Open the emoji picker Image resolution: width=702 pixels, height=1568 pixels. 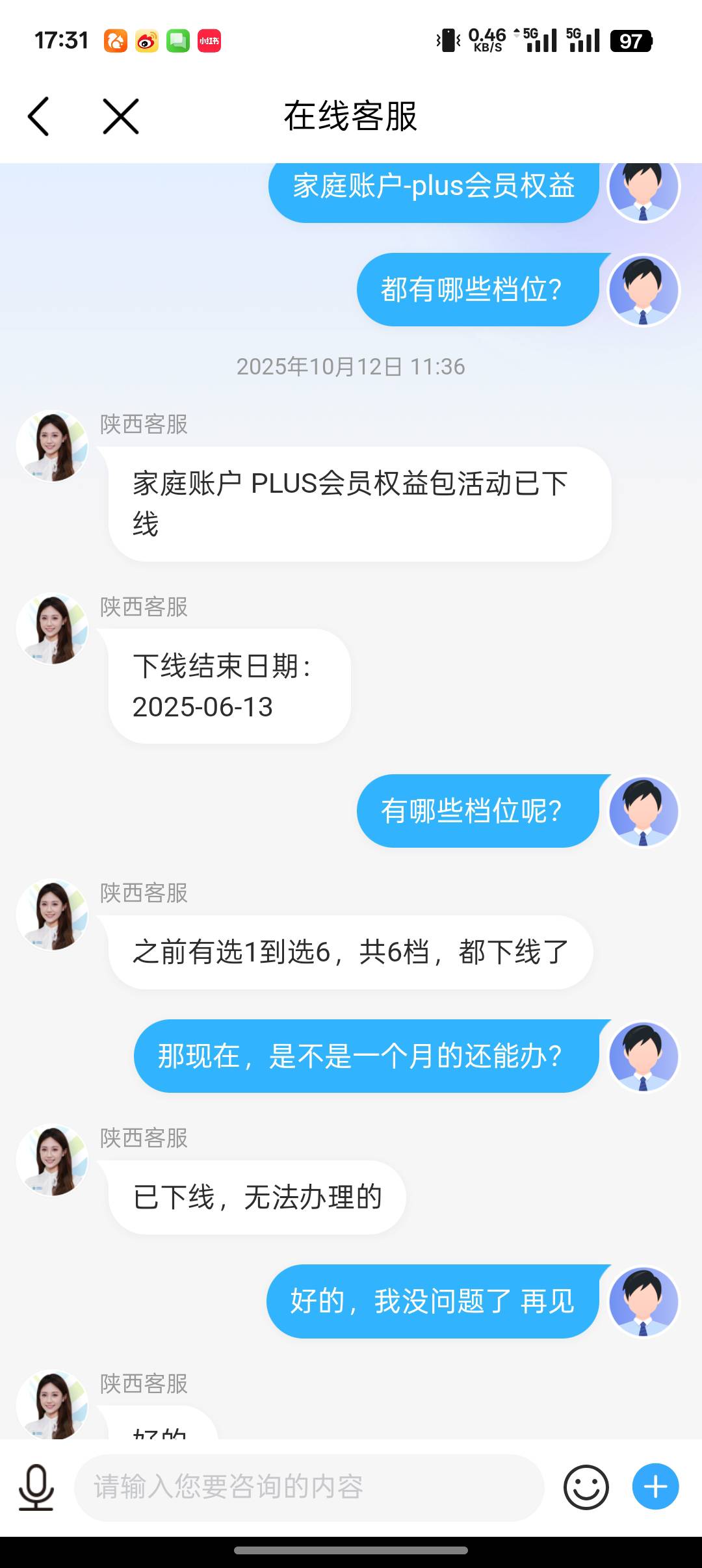[586, 1487]
